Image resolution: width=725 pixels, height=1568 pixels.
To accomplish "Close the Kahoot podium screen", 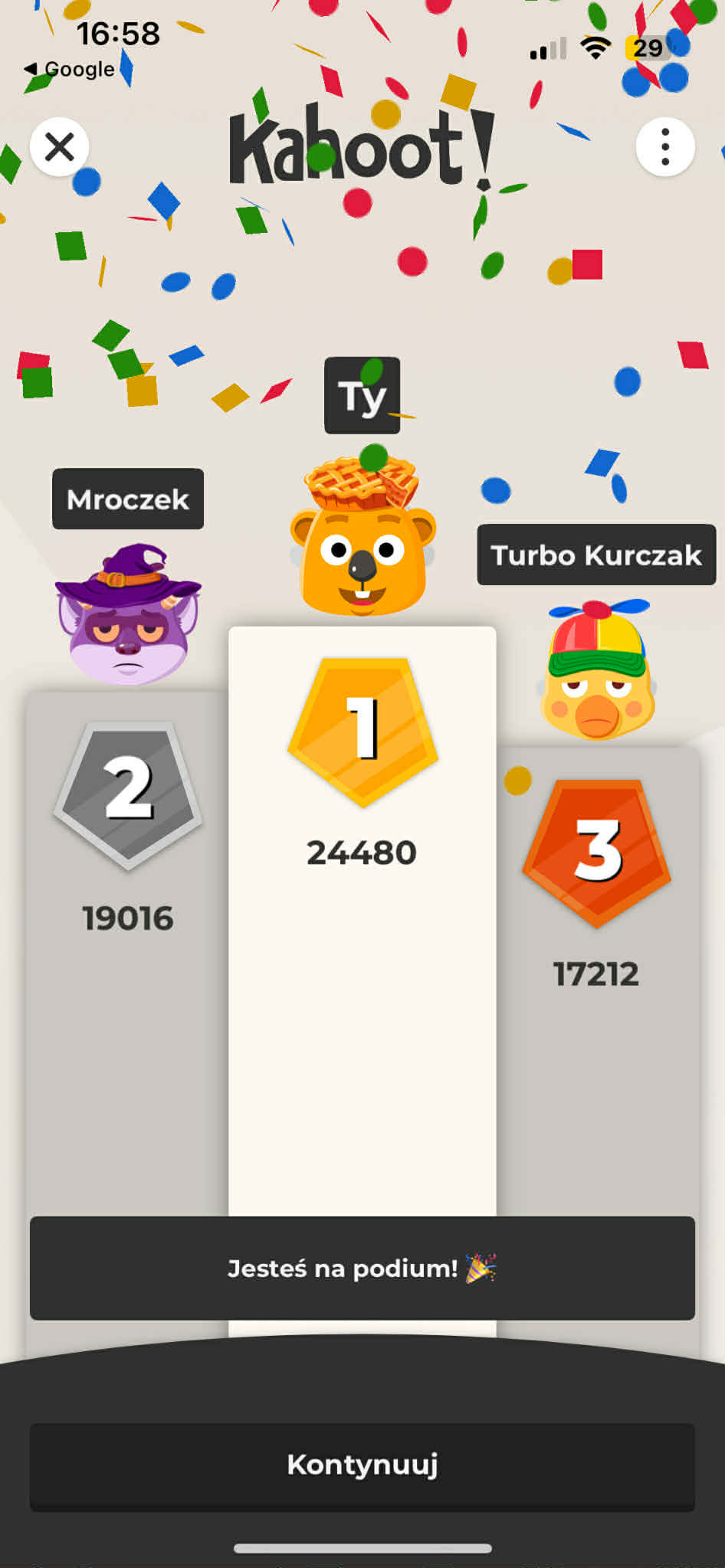I will point(59,146).
